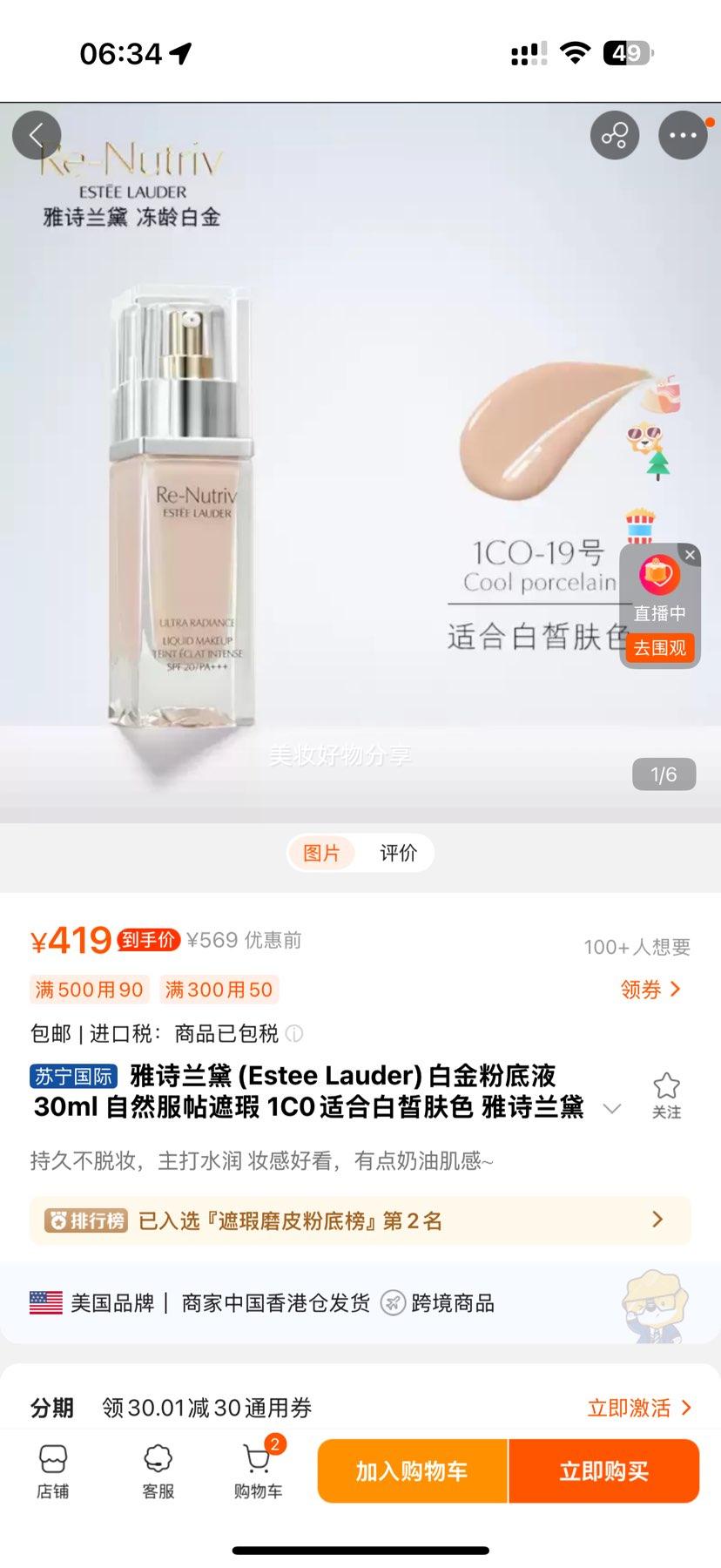Select the 图片 pictures tab
The height and width of the screenshot is (1568, 721).
coord(322,853)
